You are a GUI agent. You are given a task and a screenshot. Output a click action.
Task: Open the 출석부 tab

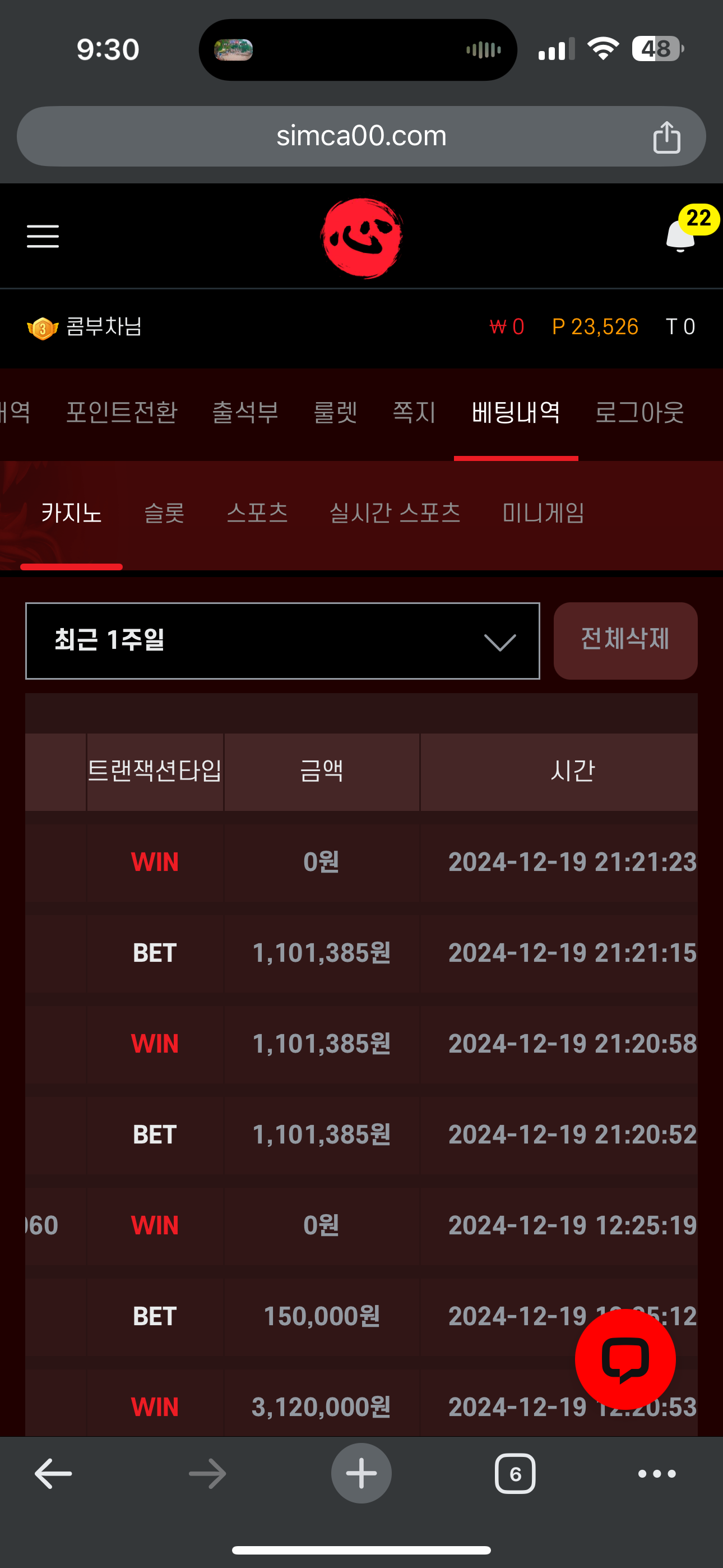245,413
